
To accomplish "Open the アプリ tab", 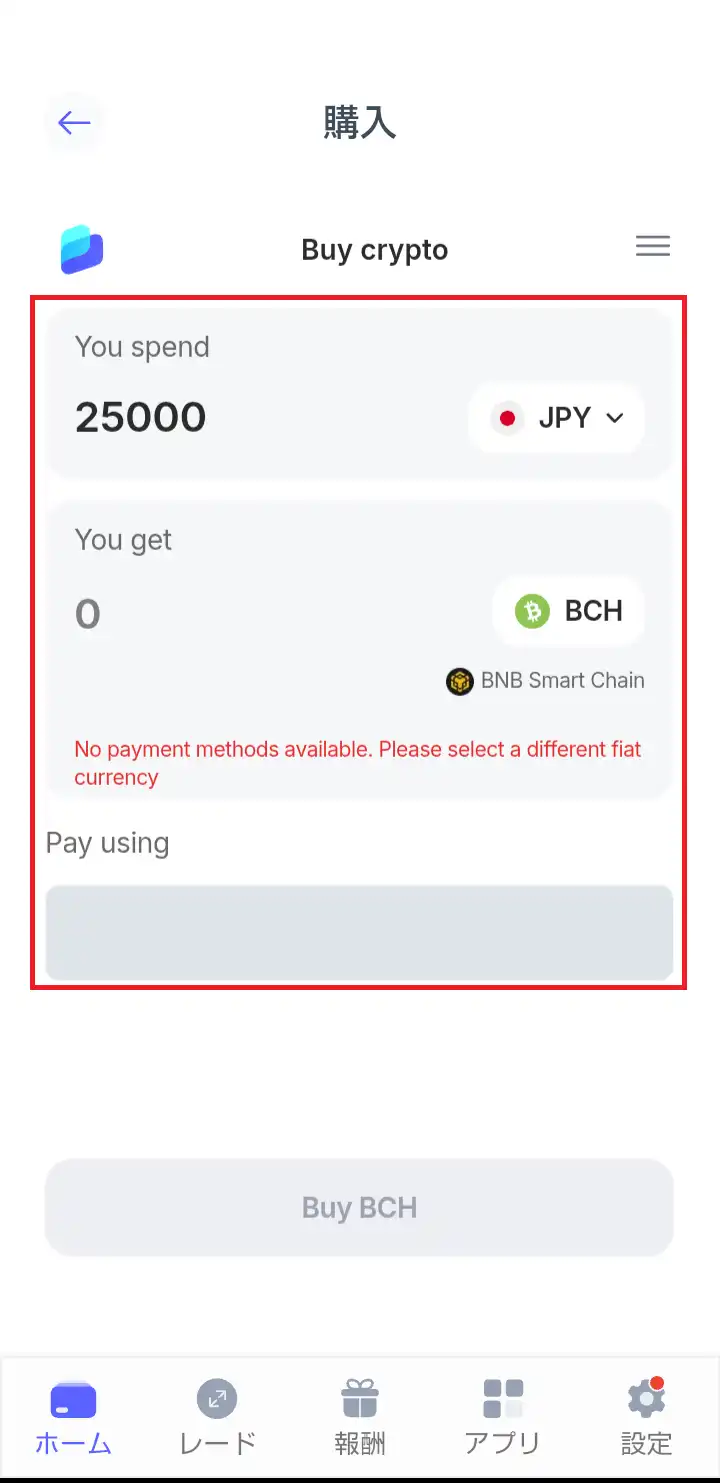I will click(503, 1417).
